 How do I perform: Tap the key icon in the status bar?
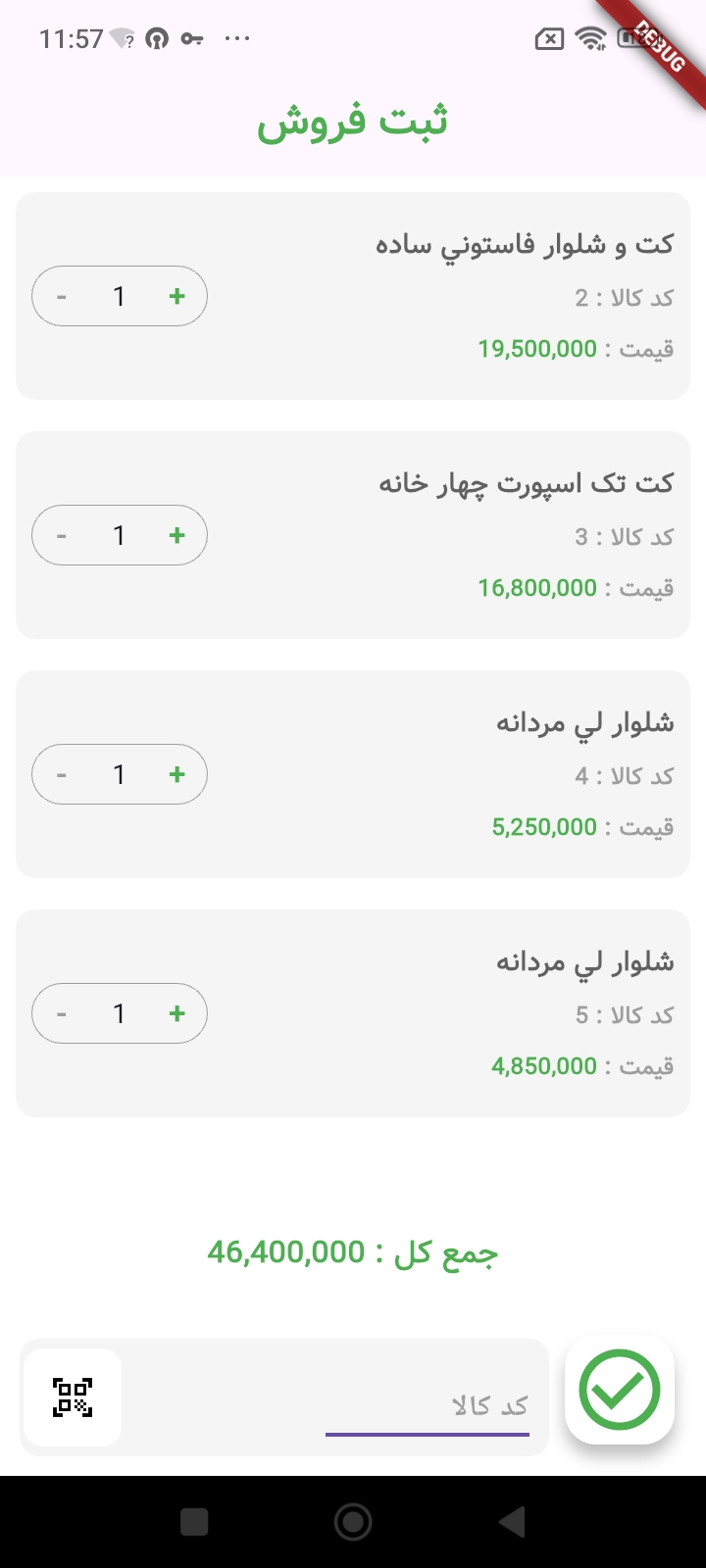(192, 38)
